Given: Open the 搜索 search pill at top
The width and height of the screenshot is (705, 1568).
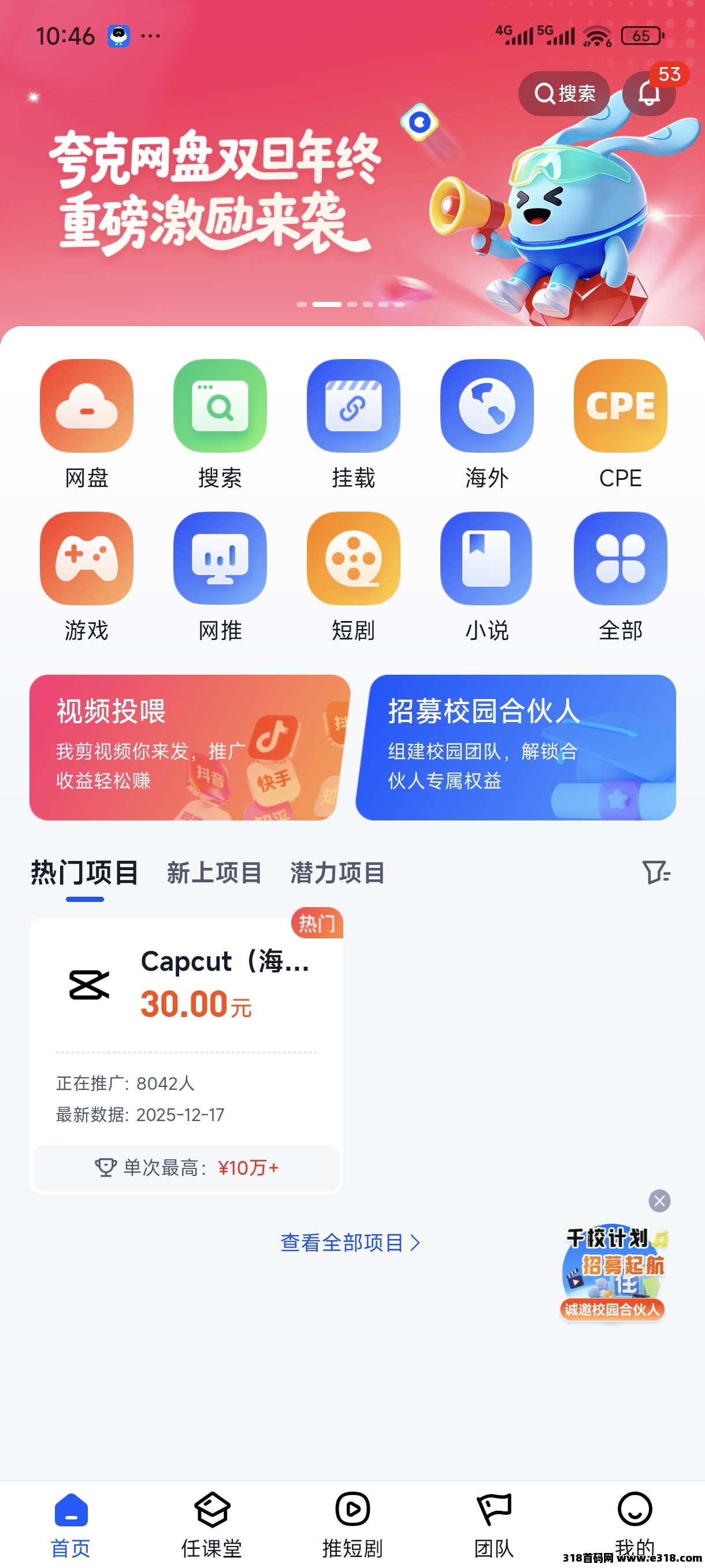Looking at the screenshot, I should pyautogui.click(x=564, y=94).
